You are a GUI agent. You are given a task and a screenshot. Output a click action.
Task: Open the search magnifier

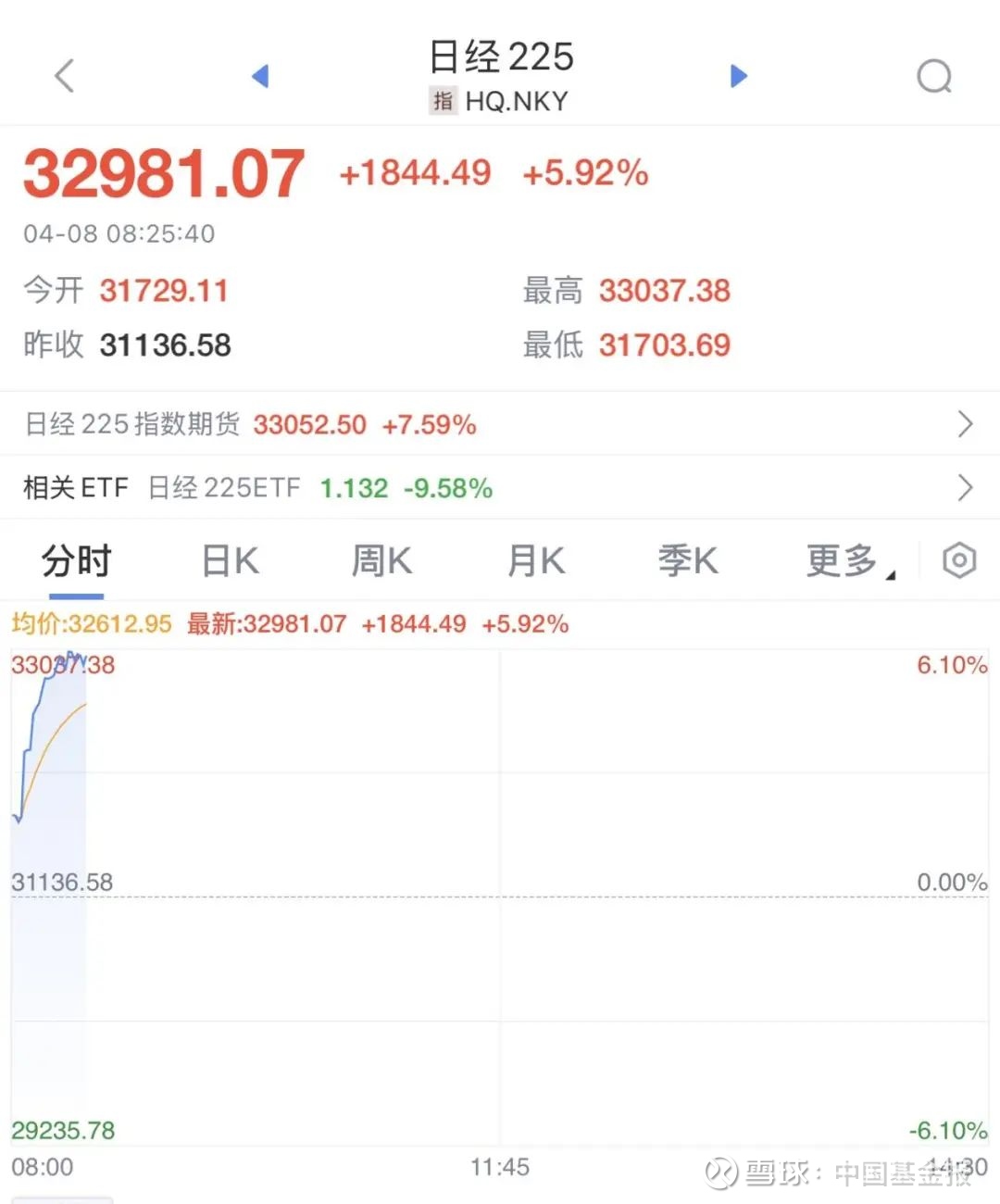click(934, 76)
